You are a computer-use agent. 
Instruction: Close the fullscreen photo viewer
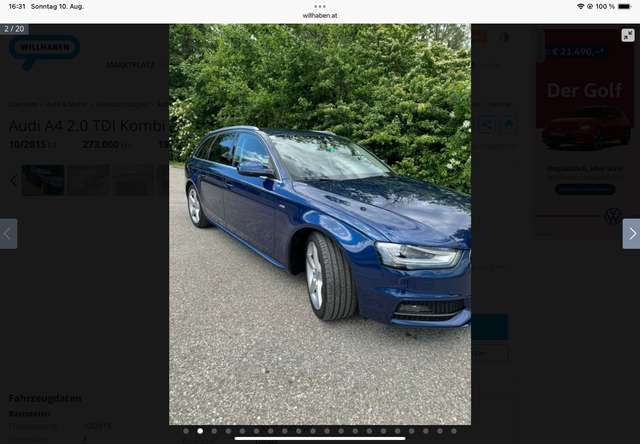[628, 35]
